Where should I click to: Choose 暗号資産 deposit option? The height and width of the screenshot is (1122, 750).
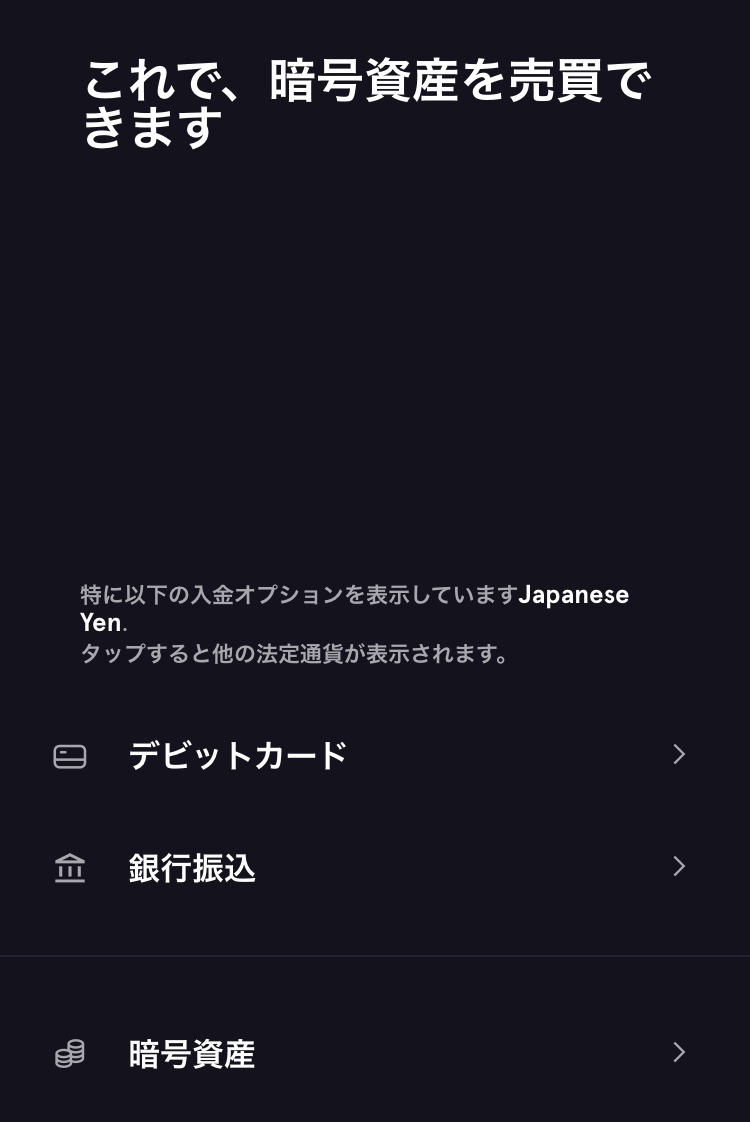pos(192,1053)
